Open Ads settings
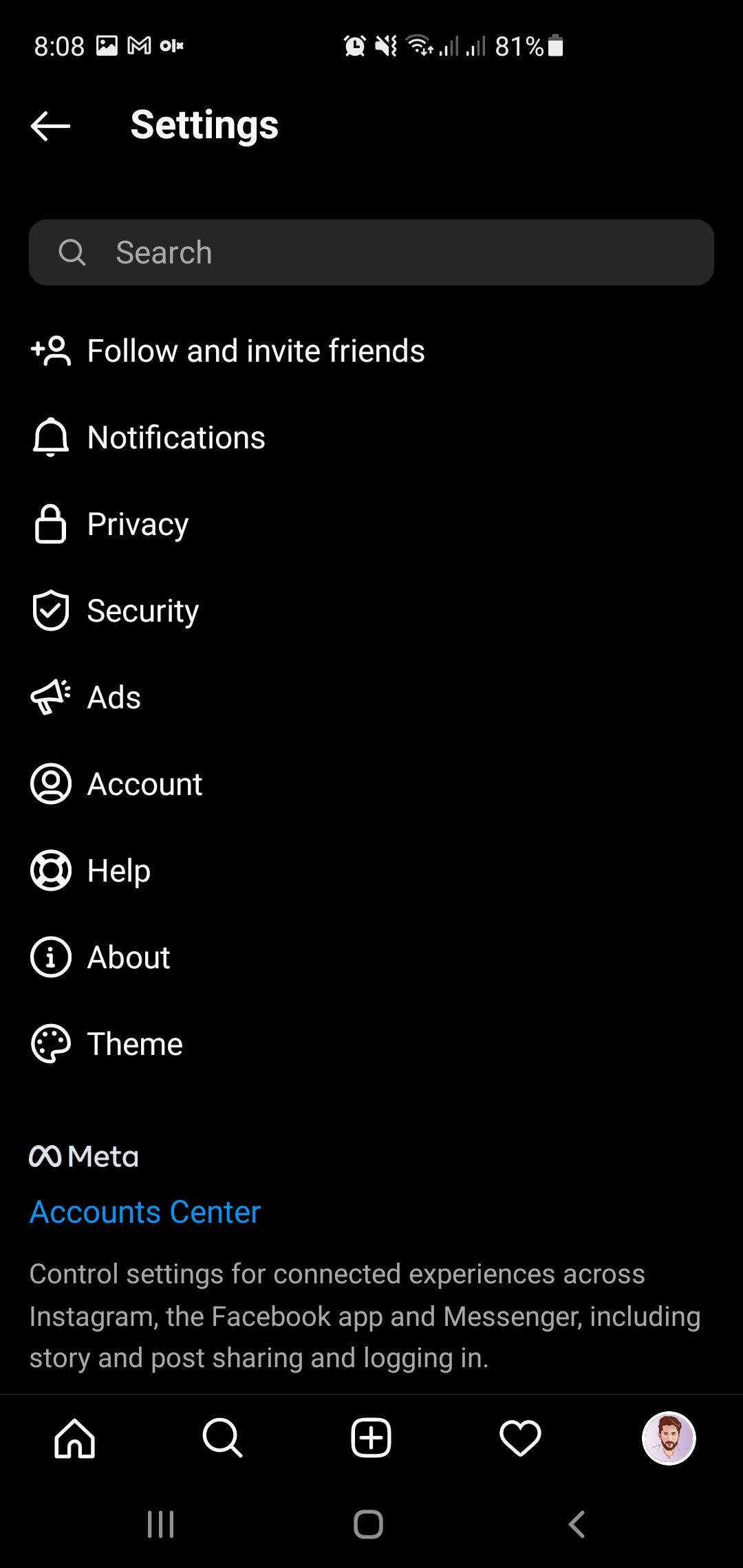Screen dimensions: 743x1568 114,697
